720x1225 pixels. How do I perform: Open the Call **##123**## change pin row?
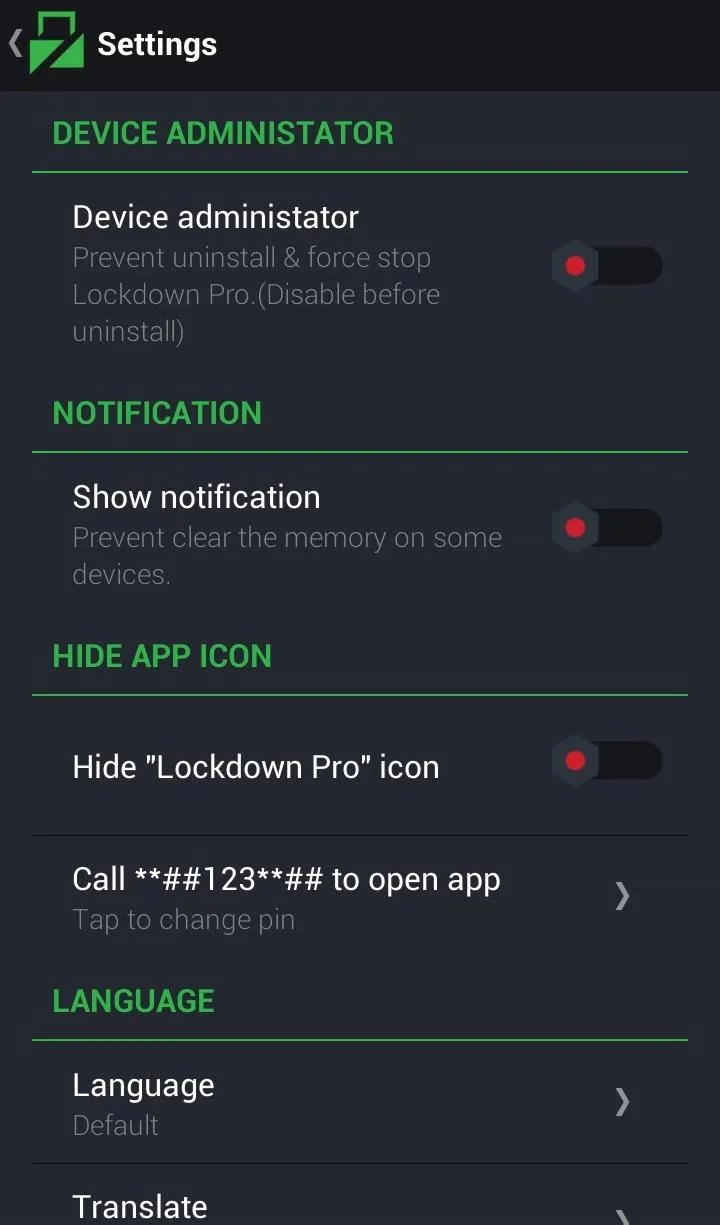(360, 896)
